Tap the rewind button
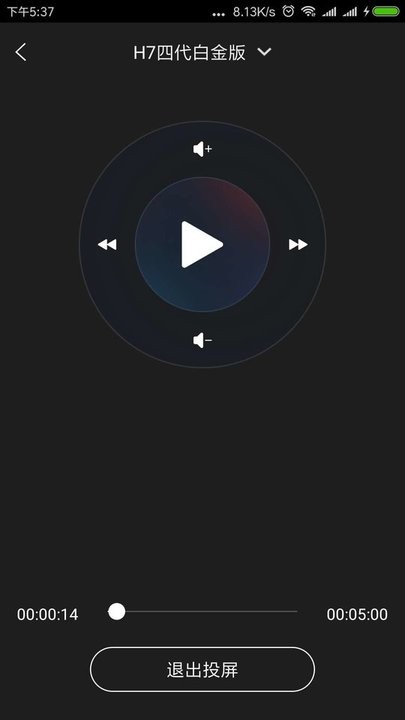This screenshot has height=720, width=405. pyautogui.click(x=107, y=245)
